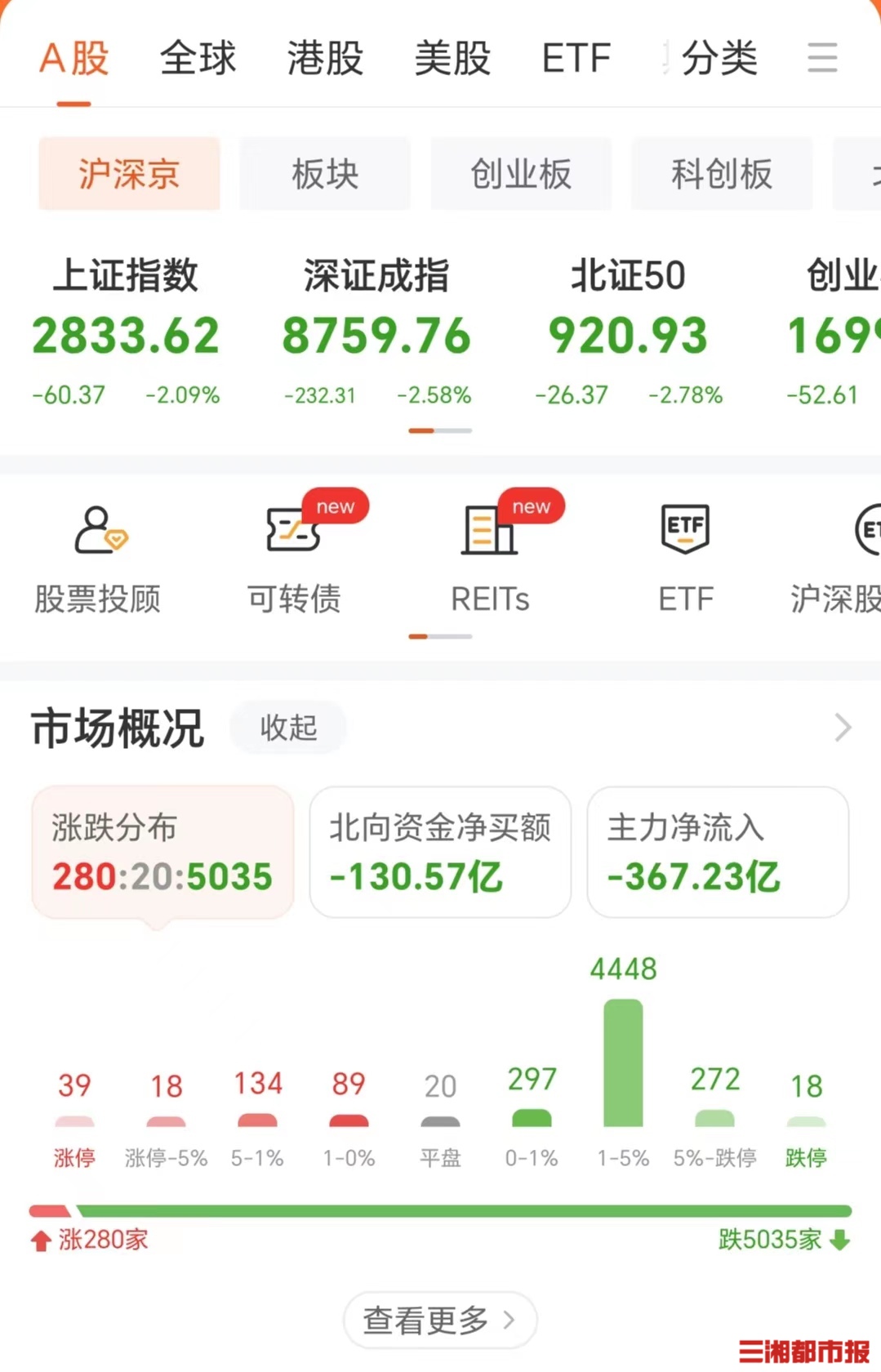Select the 板块 chip
This screenshot has width=881, height=1372.
click(325, 174)
